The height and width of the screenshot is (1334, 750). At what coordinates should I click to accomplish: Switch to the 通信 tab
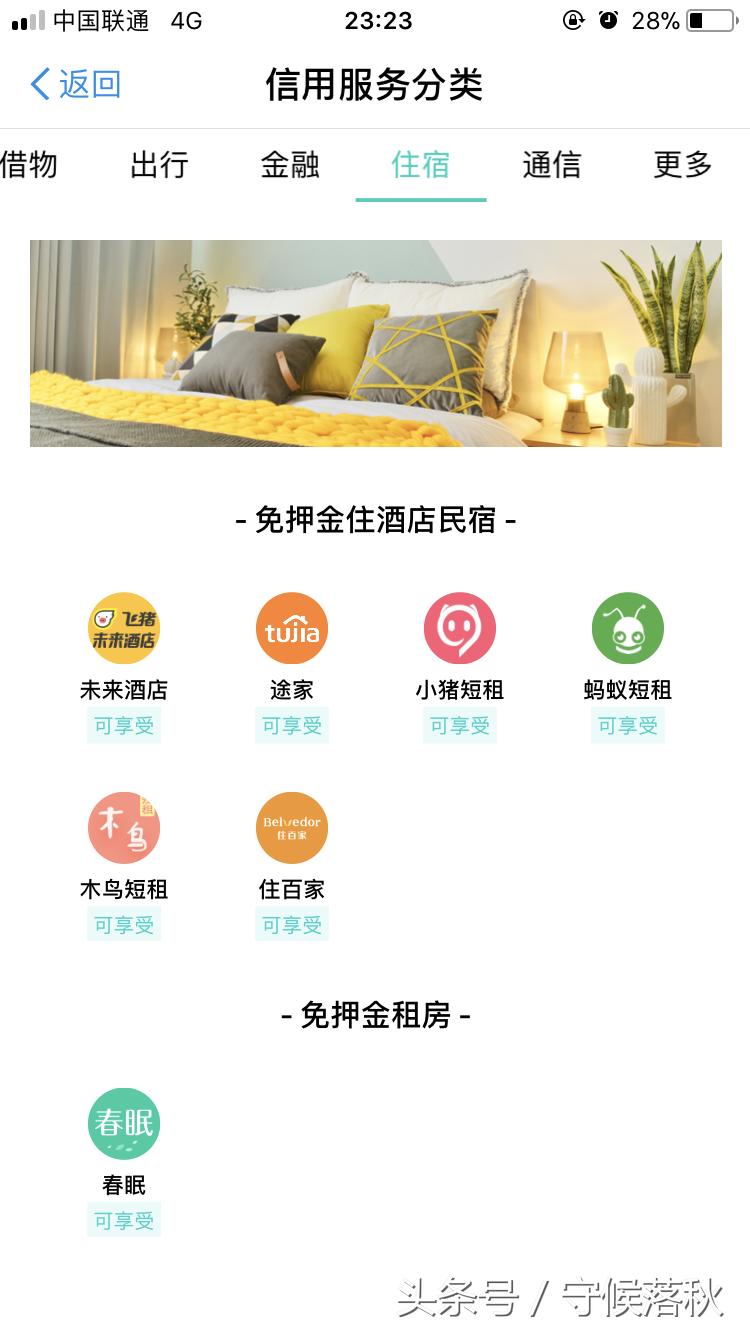(x=551, y=166)
